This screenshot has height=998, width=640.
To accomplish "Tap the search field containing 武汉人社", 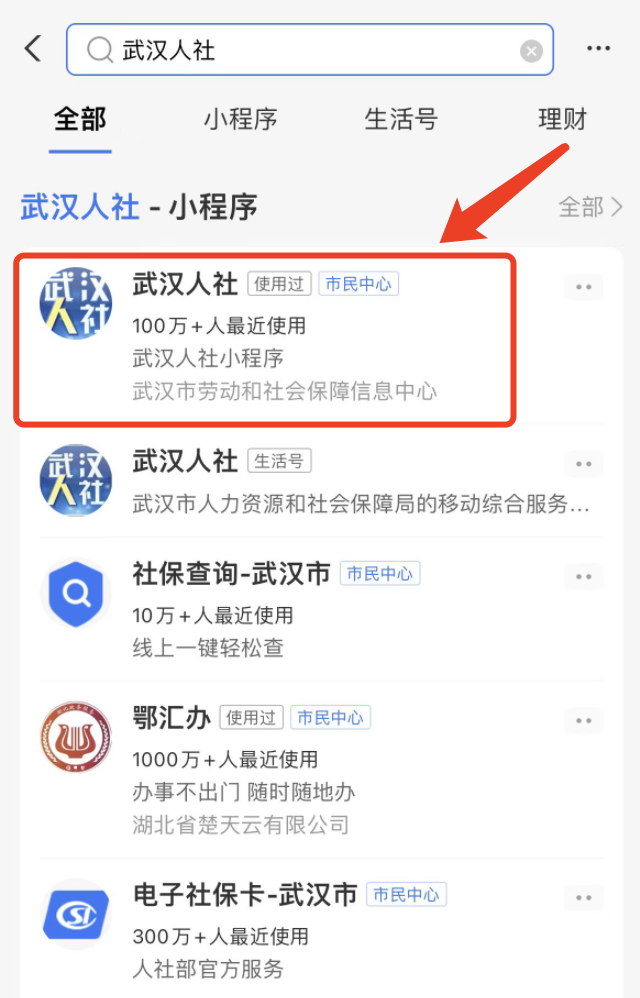I will click(300, 50).
